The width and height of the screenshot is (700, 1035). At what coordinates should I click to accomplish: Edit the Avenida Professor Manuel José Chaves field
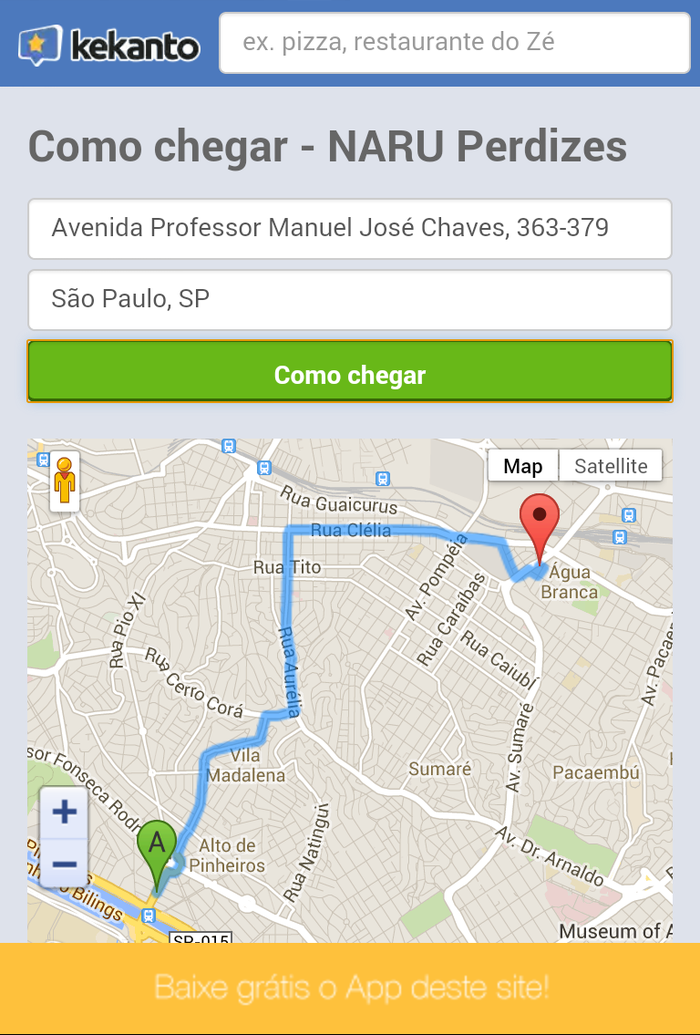[x=349, y=229]
